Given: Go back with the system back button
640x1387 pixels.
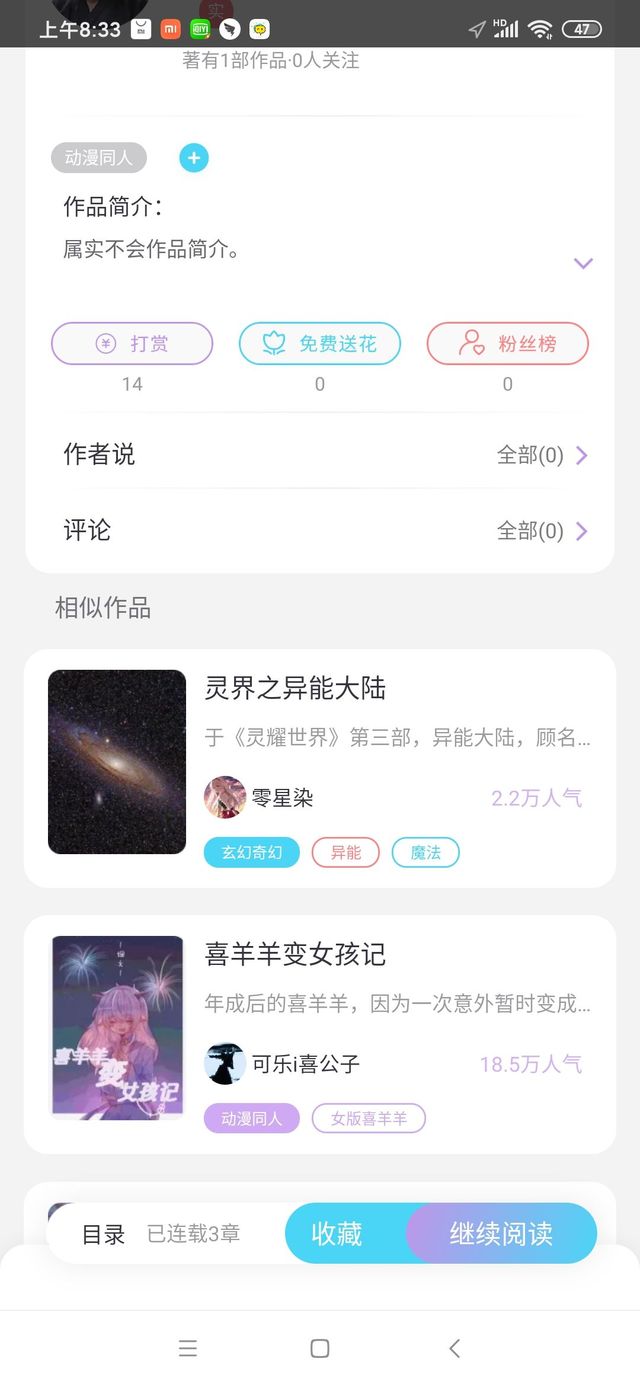Looking at the screenshot, I should pyautogui.click(x=454, y=1348).
